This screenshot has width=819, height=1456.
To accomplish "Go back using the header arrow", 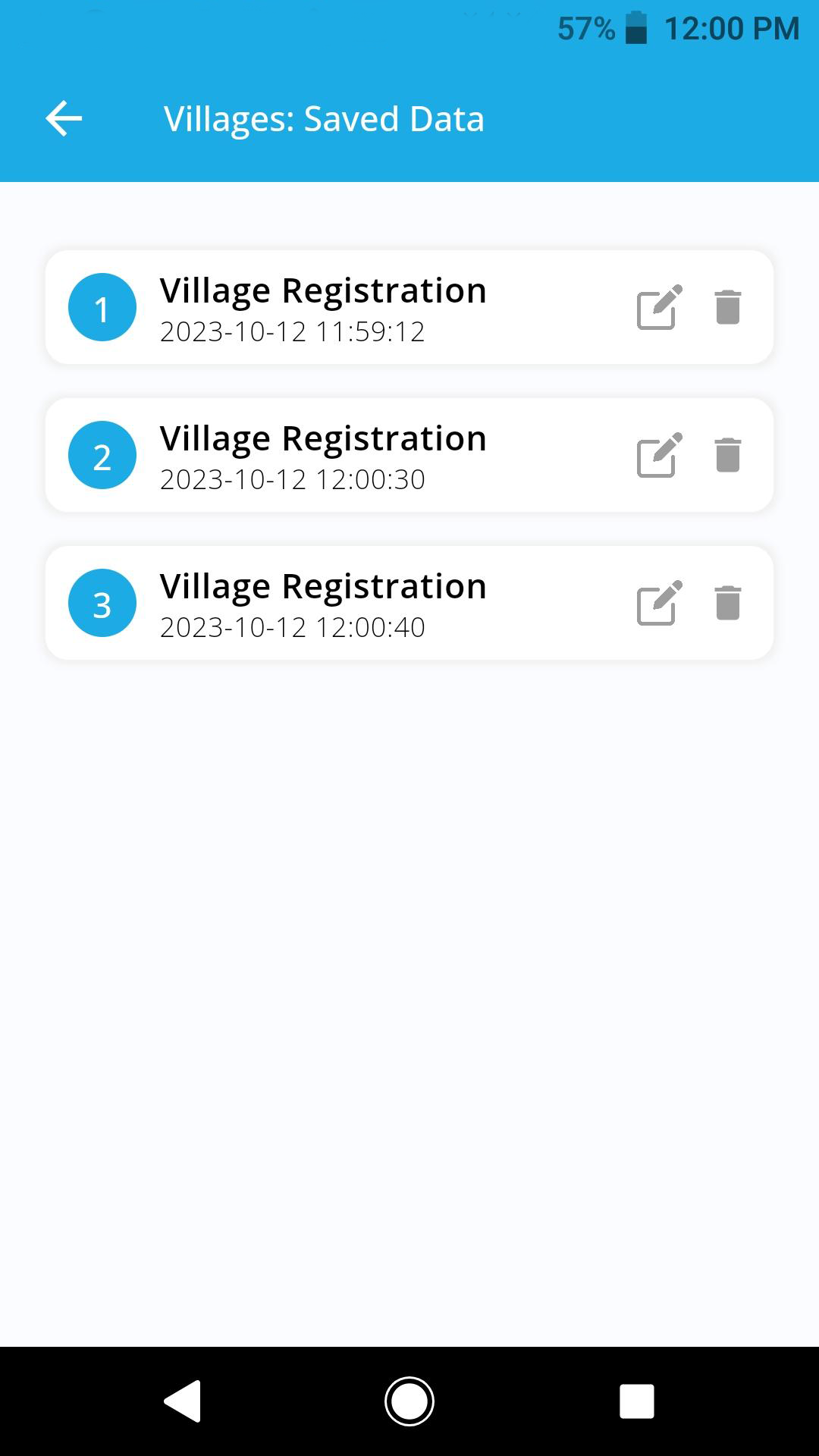I will (x=64, y=118).
